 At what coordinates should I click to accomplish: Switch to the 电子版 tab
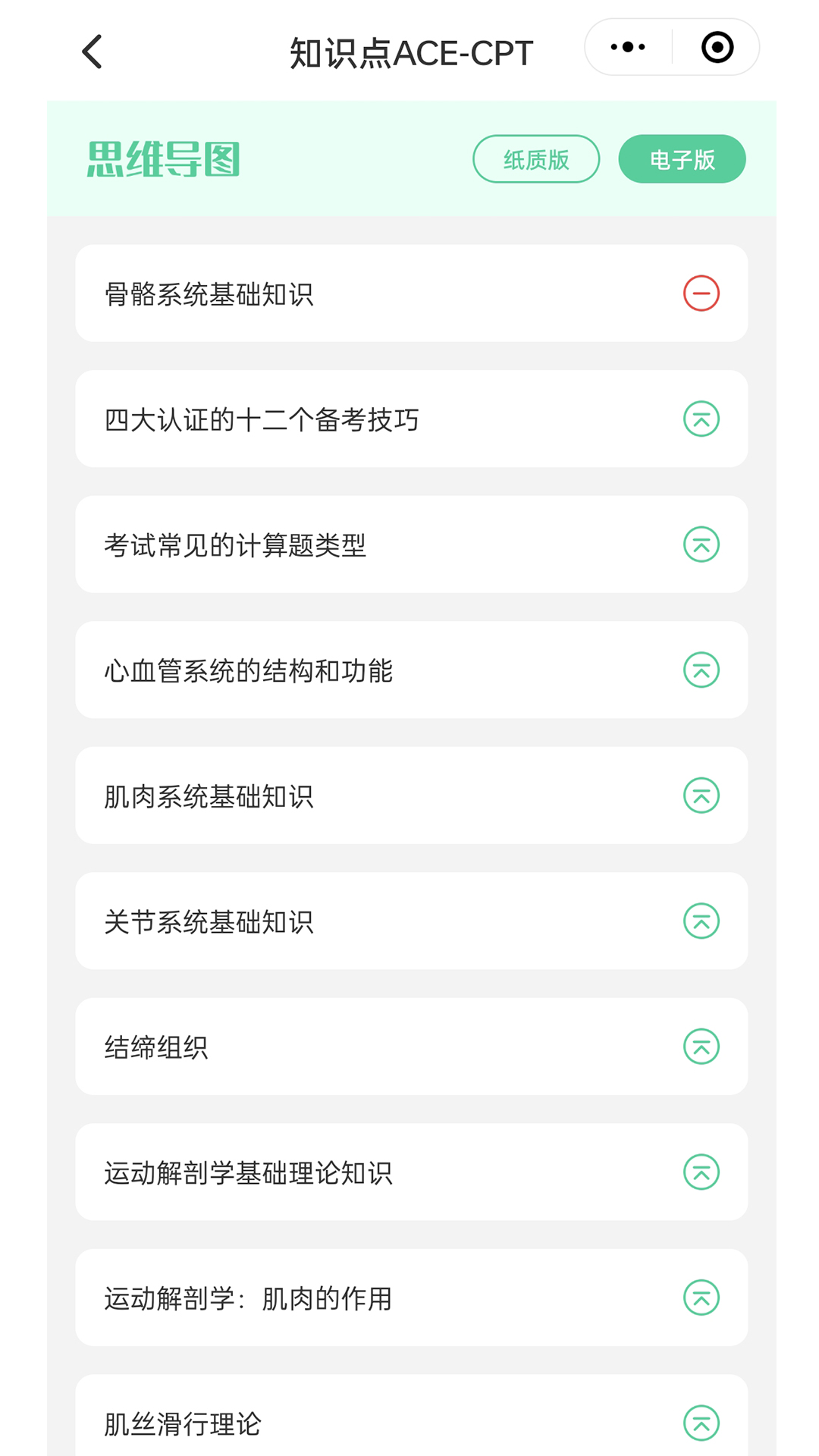(681, 158)
